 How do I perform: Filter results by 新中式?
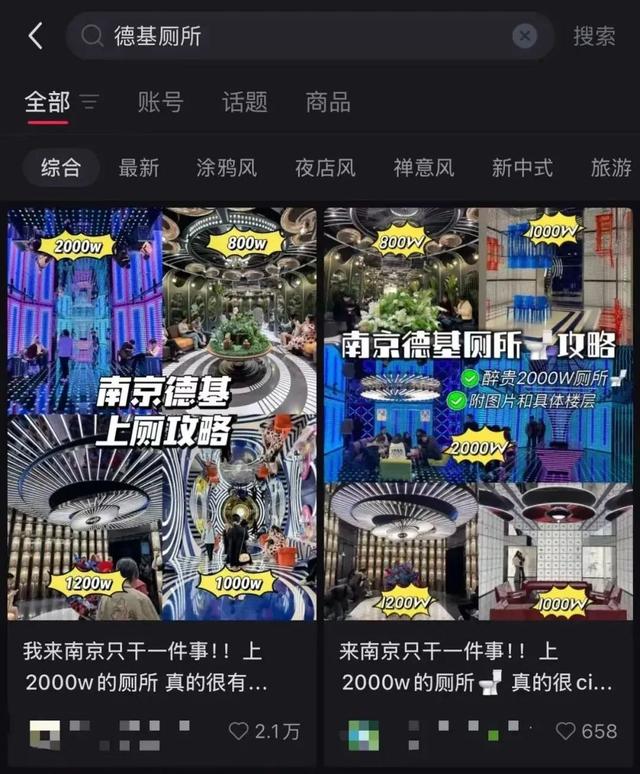[522, 168]
